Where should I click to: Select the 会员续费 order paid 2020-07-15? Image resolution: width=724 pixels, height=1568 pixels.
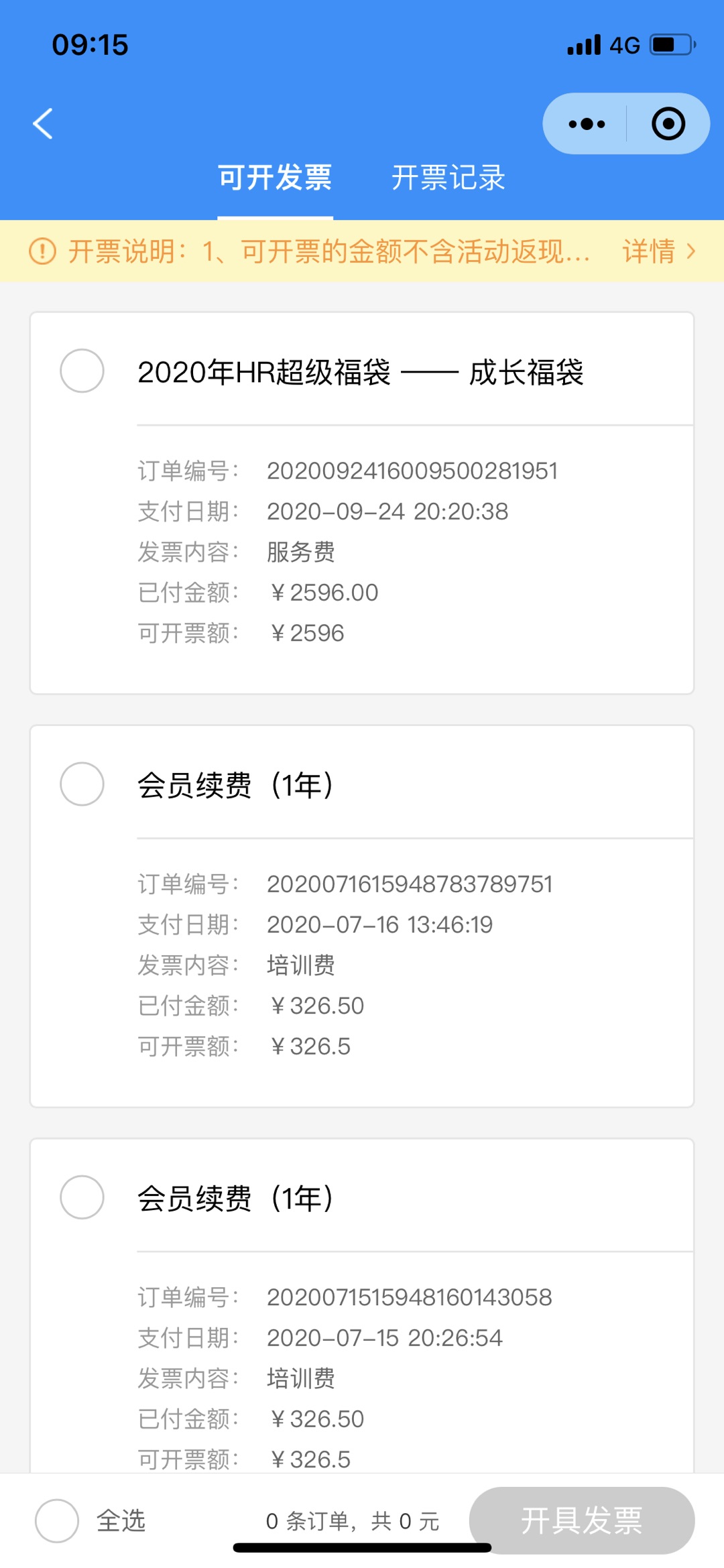point(82,1197)
